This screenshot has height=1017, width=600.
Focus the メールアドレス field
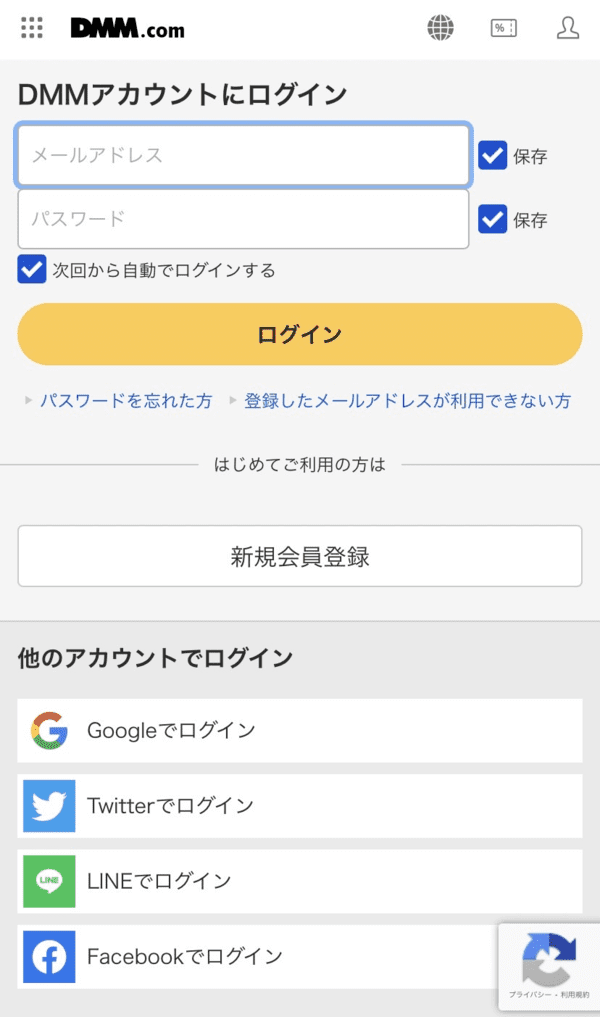coord(243,156)
